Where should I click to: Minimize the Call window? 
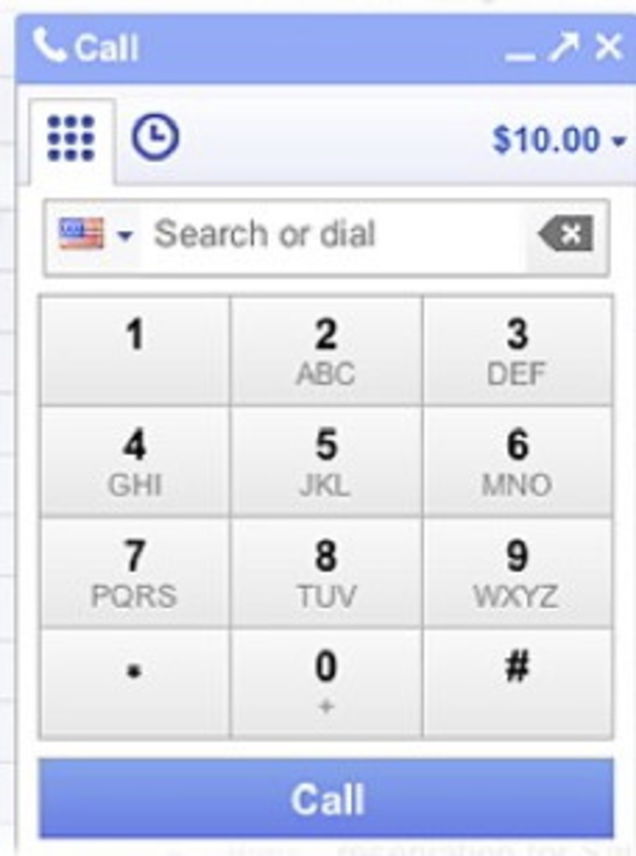tap(520, 50)
